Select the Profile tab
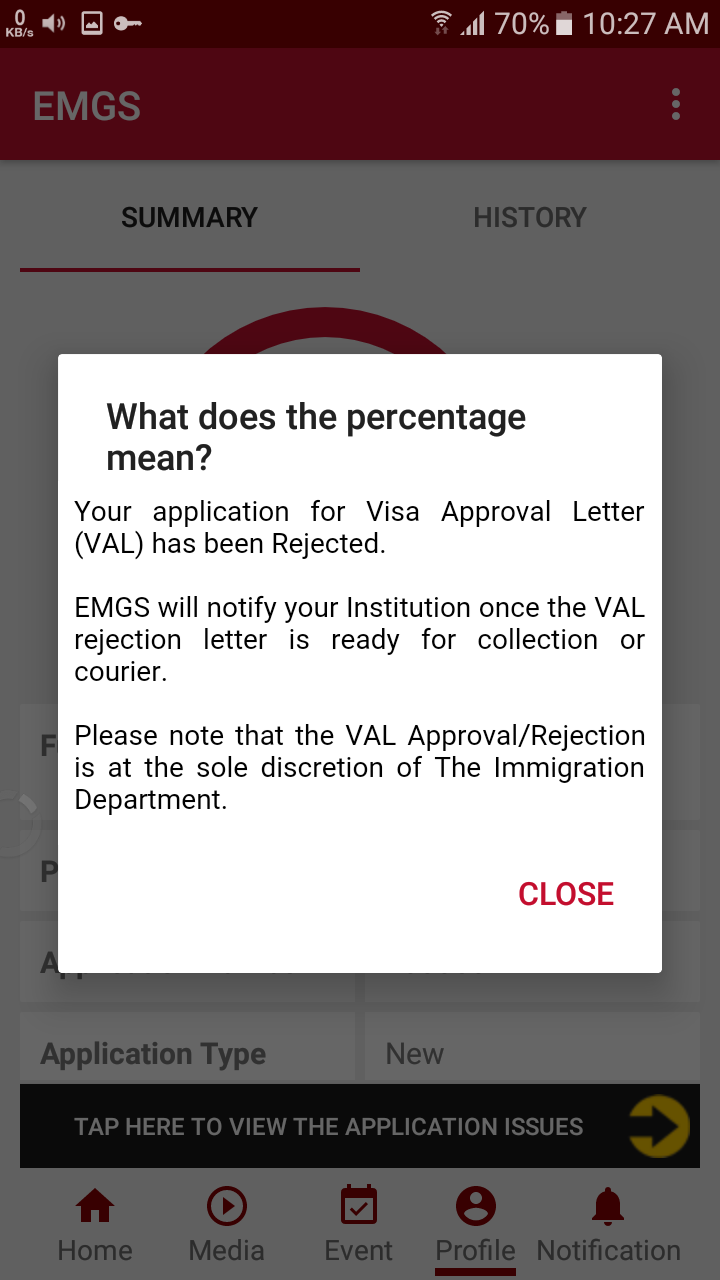720x1280 pixels. tap(476, 1226)
